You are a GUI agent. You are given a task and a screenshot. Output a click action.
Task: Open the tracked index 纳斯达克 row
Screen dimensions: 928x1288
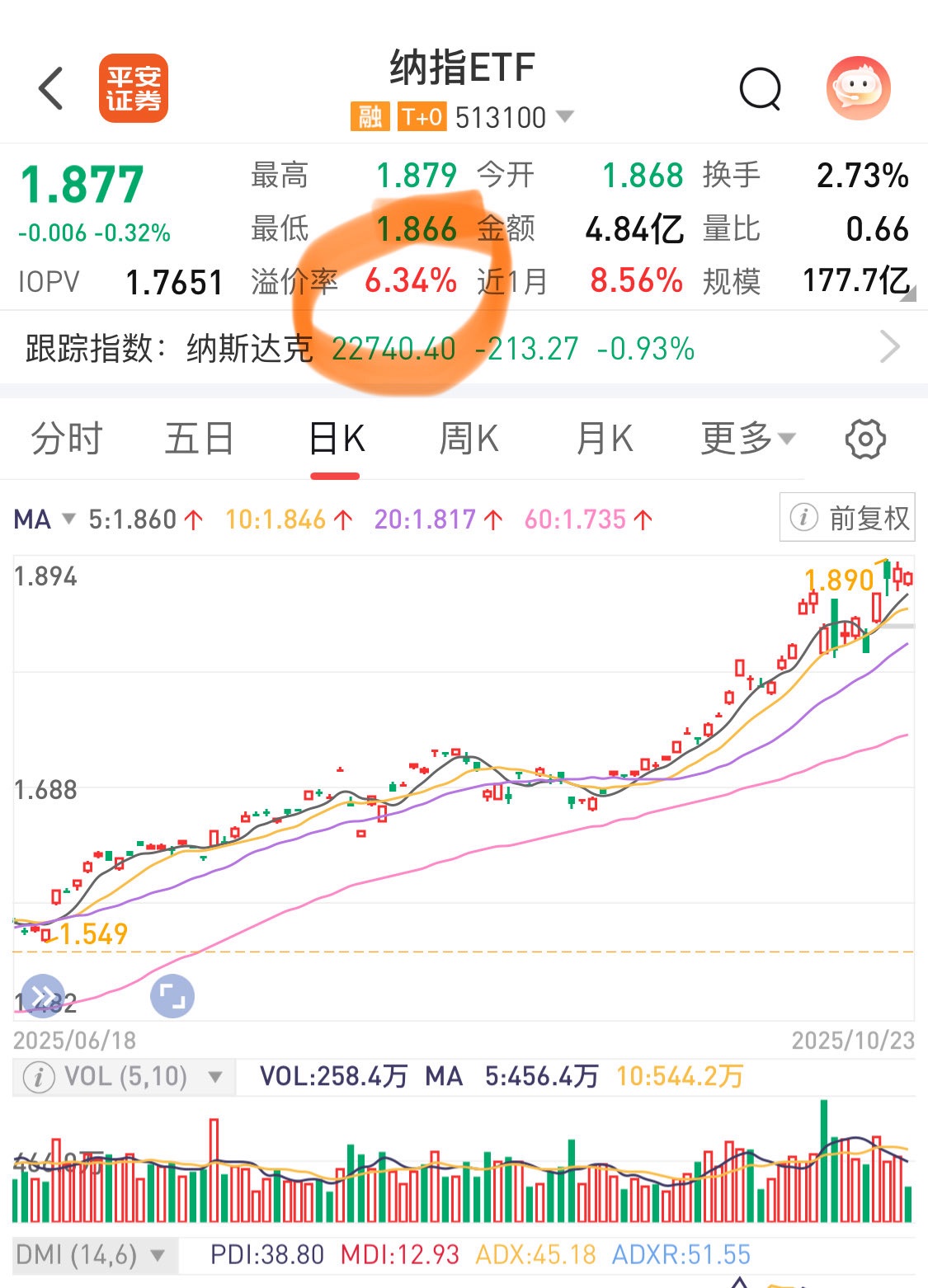tap(462, 348)
